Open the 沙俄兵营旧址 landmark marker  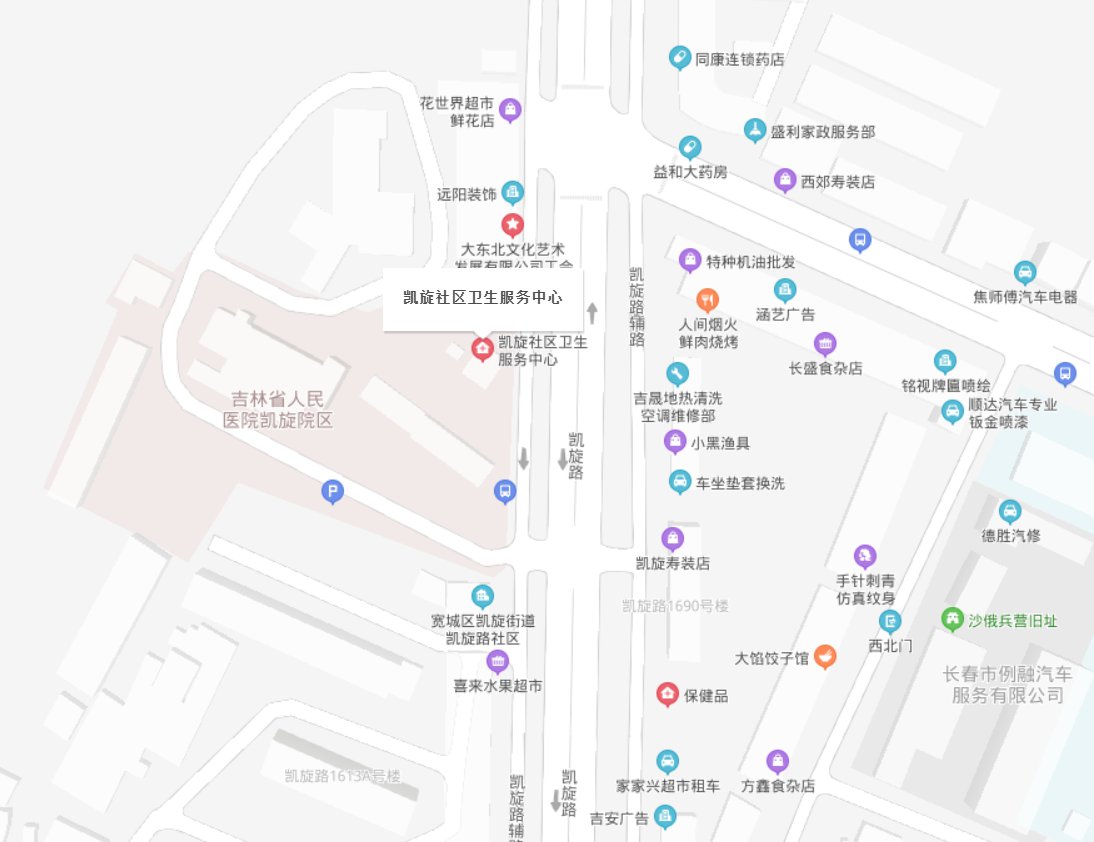point(952,619)
